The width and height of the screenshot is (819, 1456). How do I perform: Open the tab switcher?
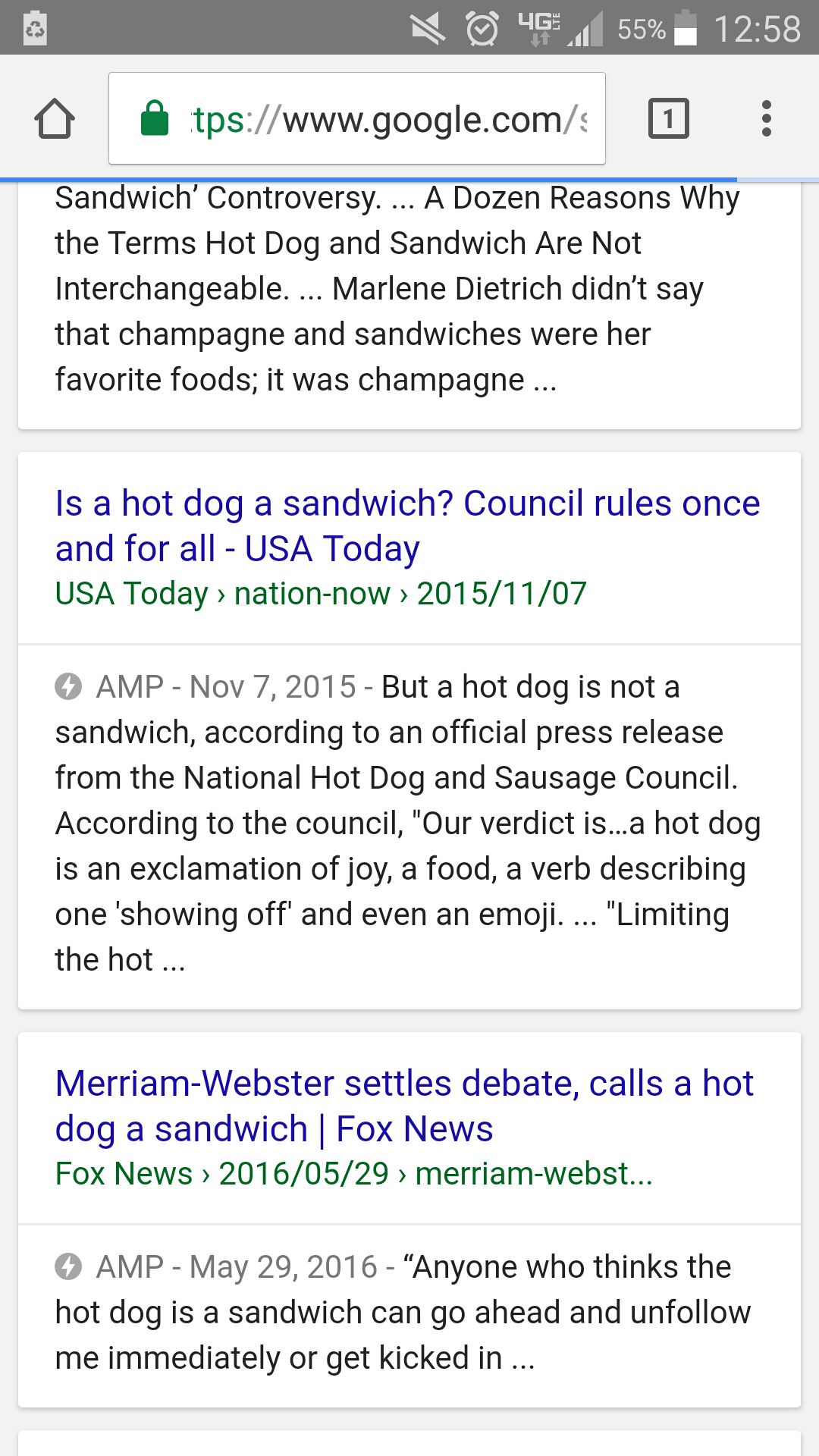coord(669,118)
